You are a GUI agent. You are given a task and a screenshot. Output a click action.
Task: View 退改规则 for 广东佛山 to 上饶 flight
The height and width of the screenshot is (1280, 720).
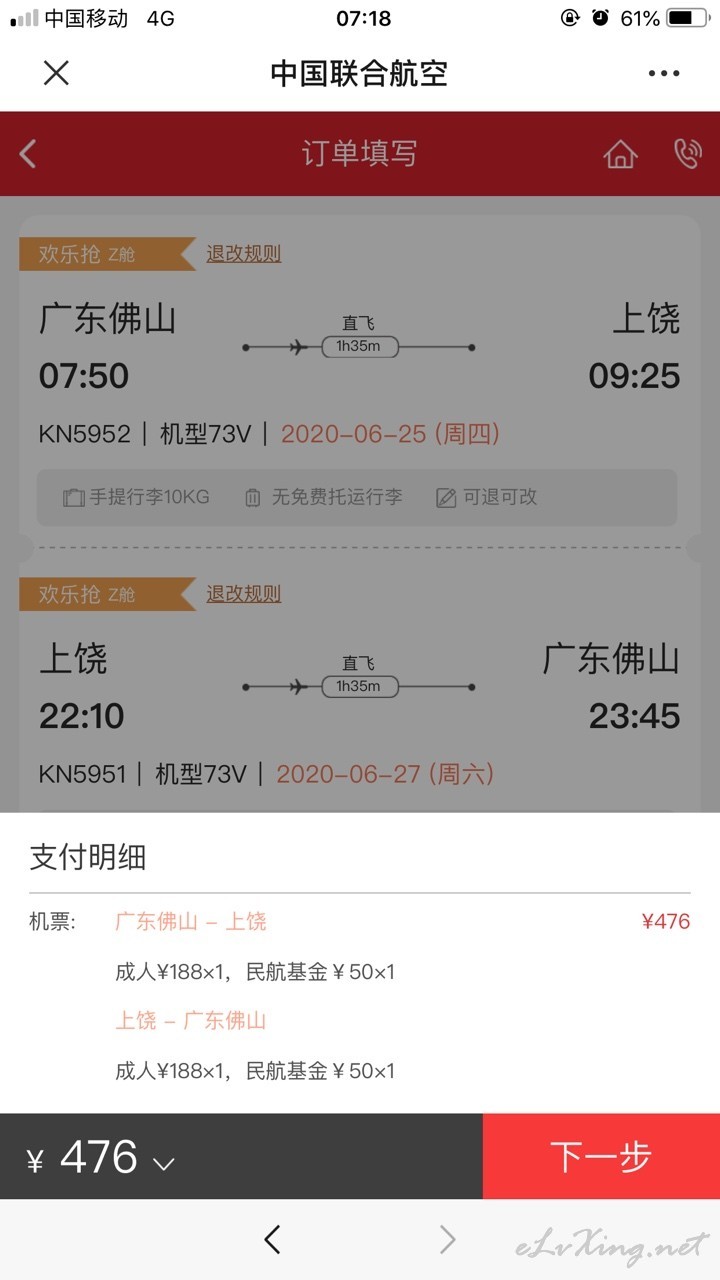243,253
